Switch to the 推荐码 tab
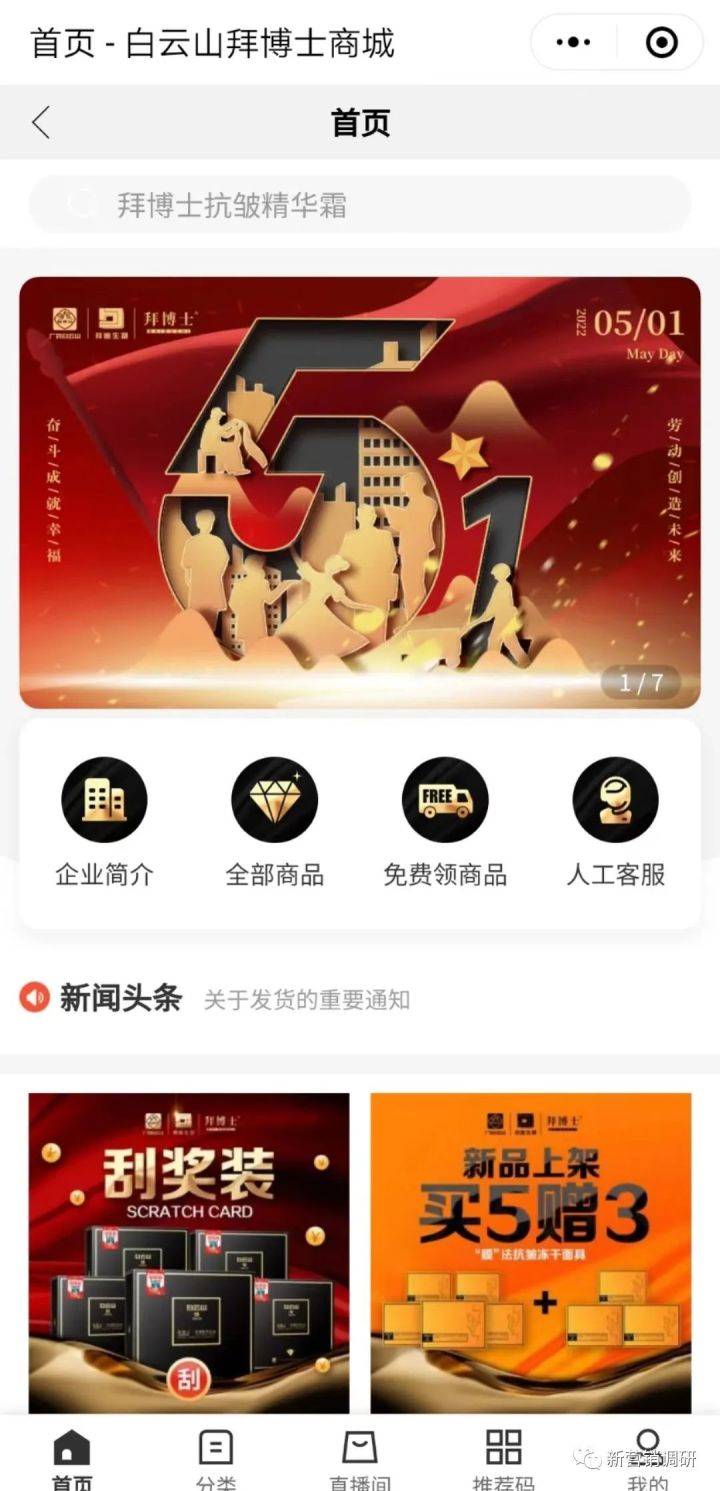 click(x=503, y=1458)
